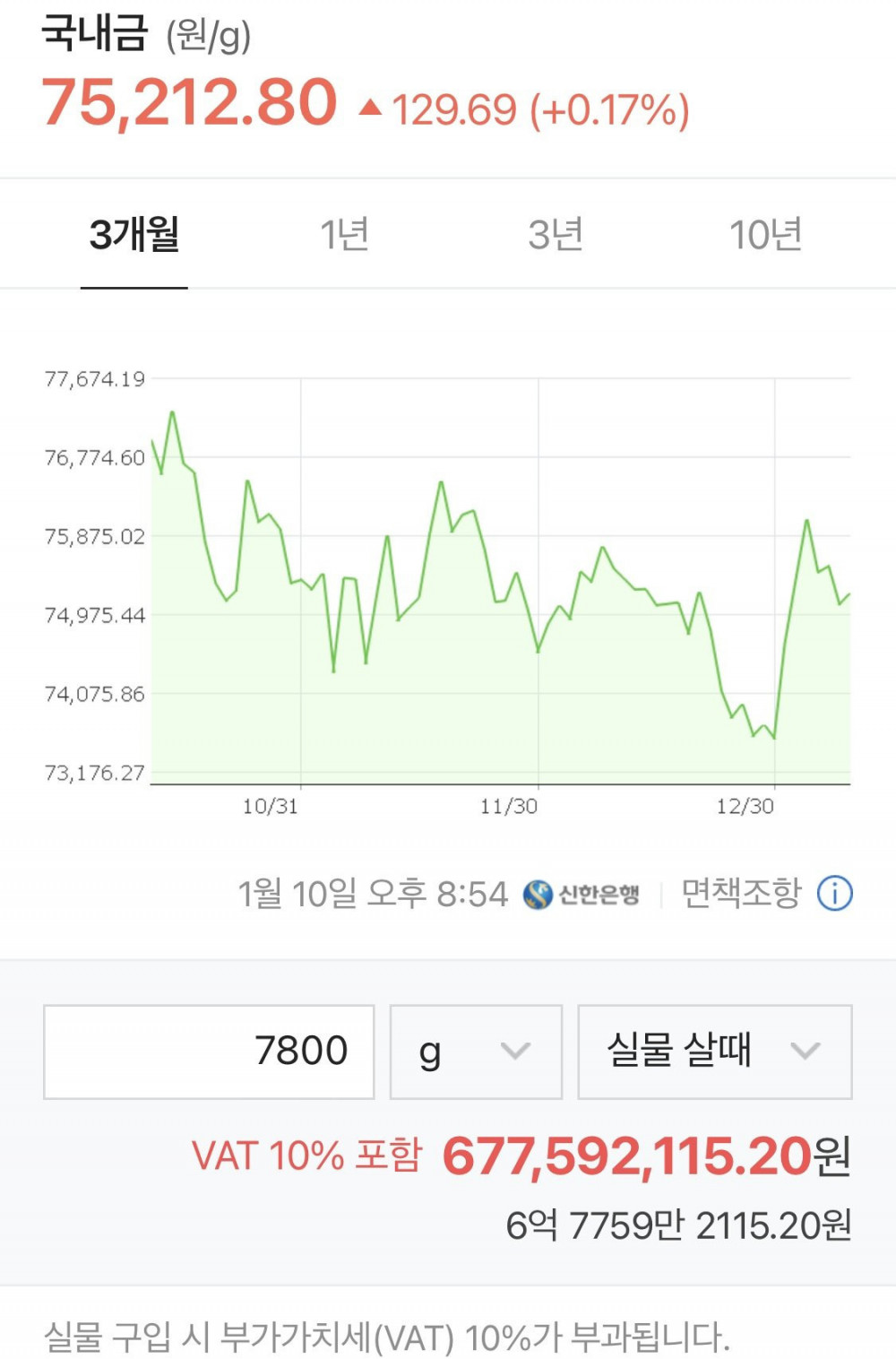Open the 실물 살때 dropdown
896x1359 pixels.
point(714,1051)
